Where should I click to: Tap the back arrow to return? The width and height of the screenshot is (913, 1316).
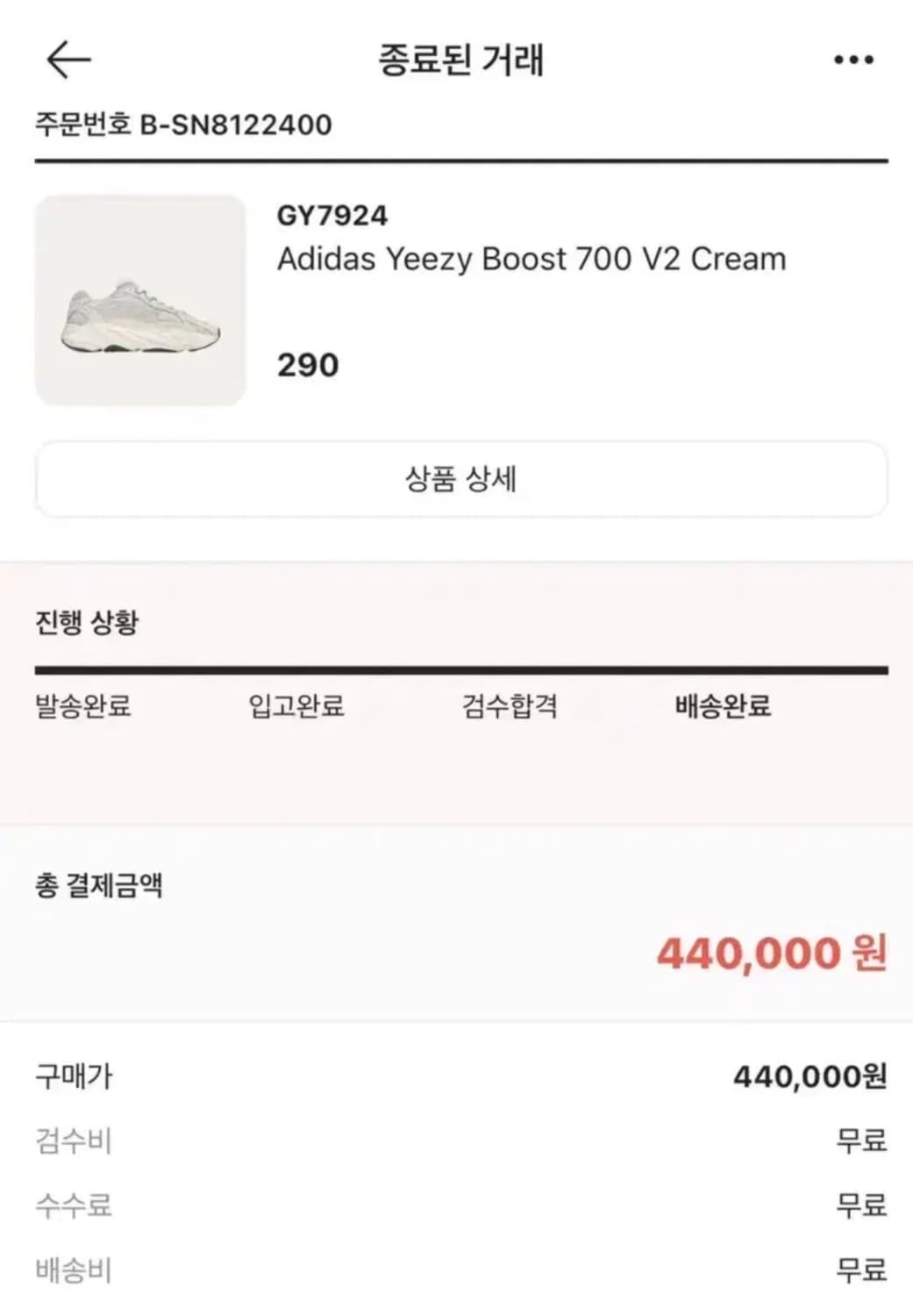[x=64, y=59]
